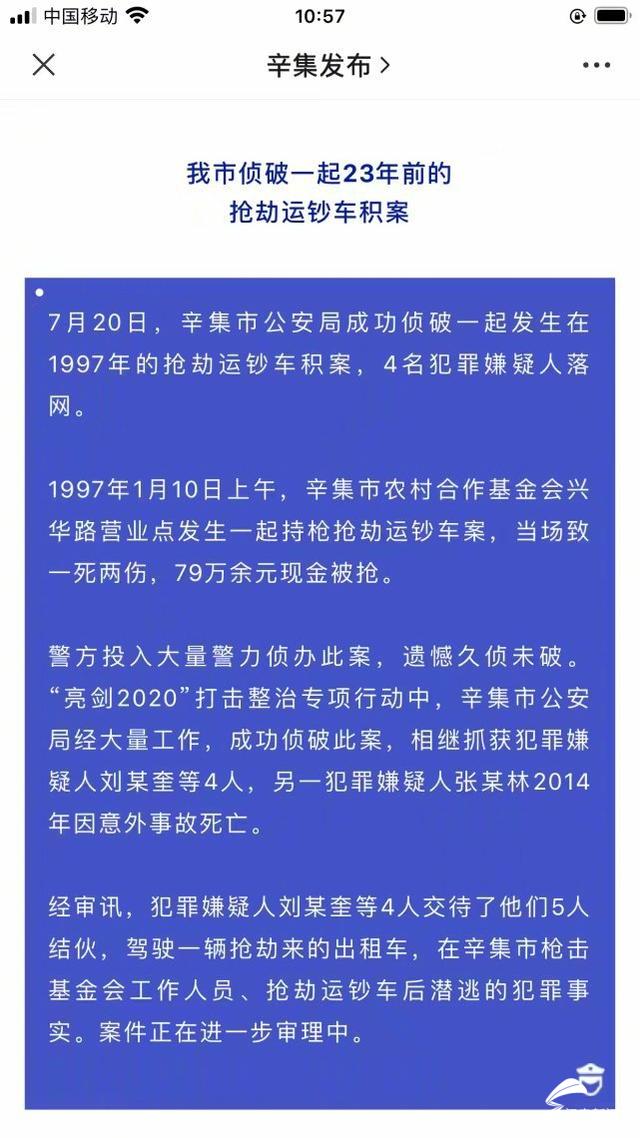Close the article page
Image resolution: width=640 pixels, height=1138 pixels.
[x=44, y=65]
